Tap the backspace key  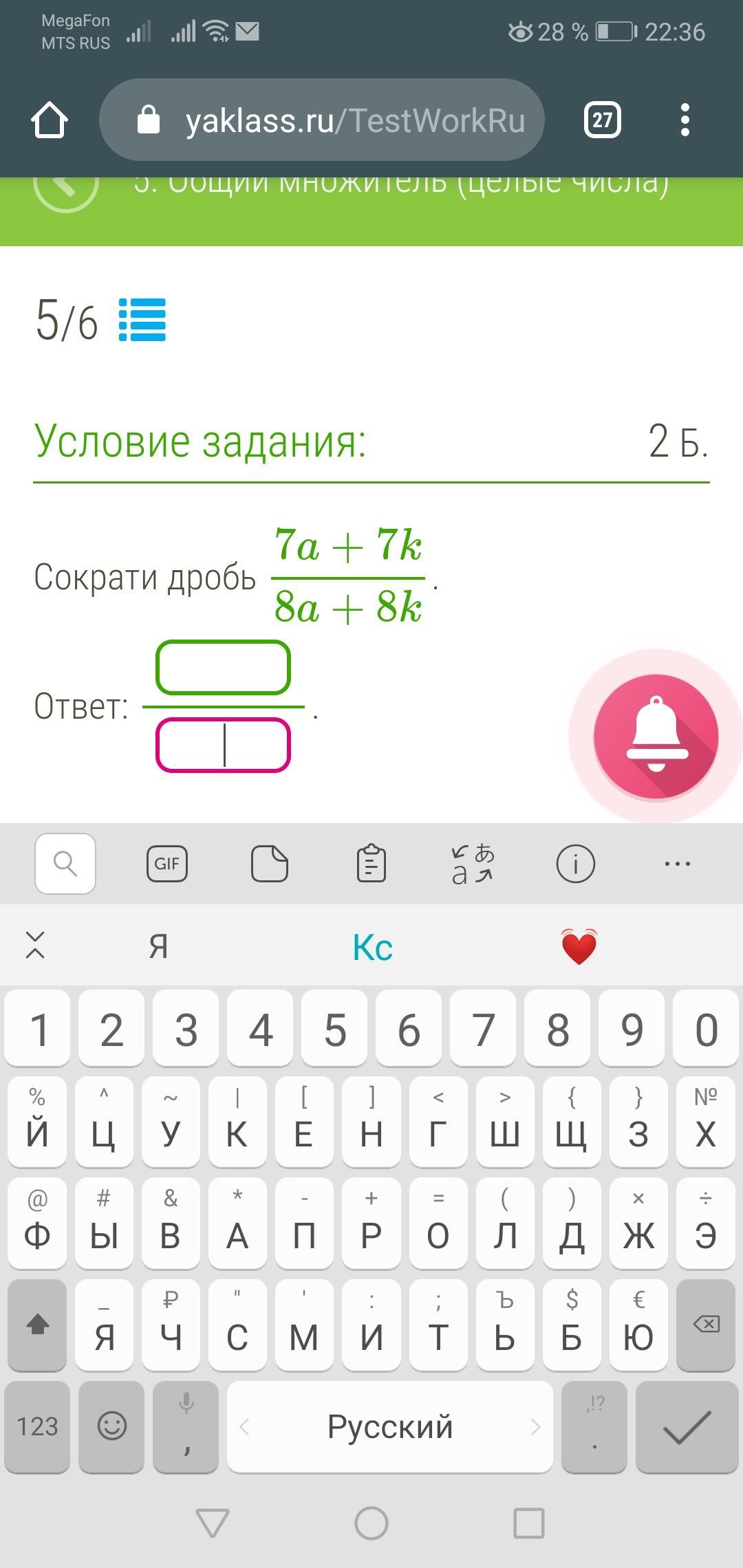point(706,1324)
